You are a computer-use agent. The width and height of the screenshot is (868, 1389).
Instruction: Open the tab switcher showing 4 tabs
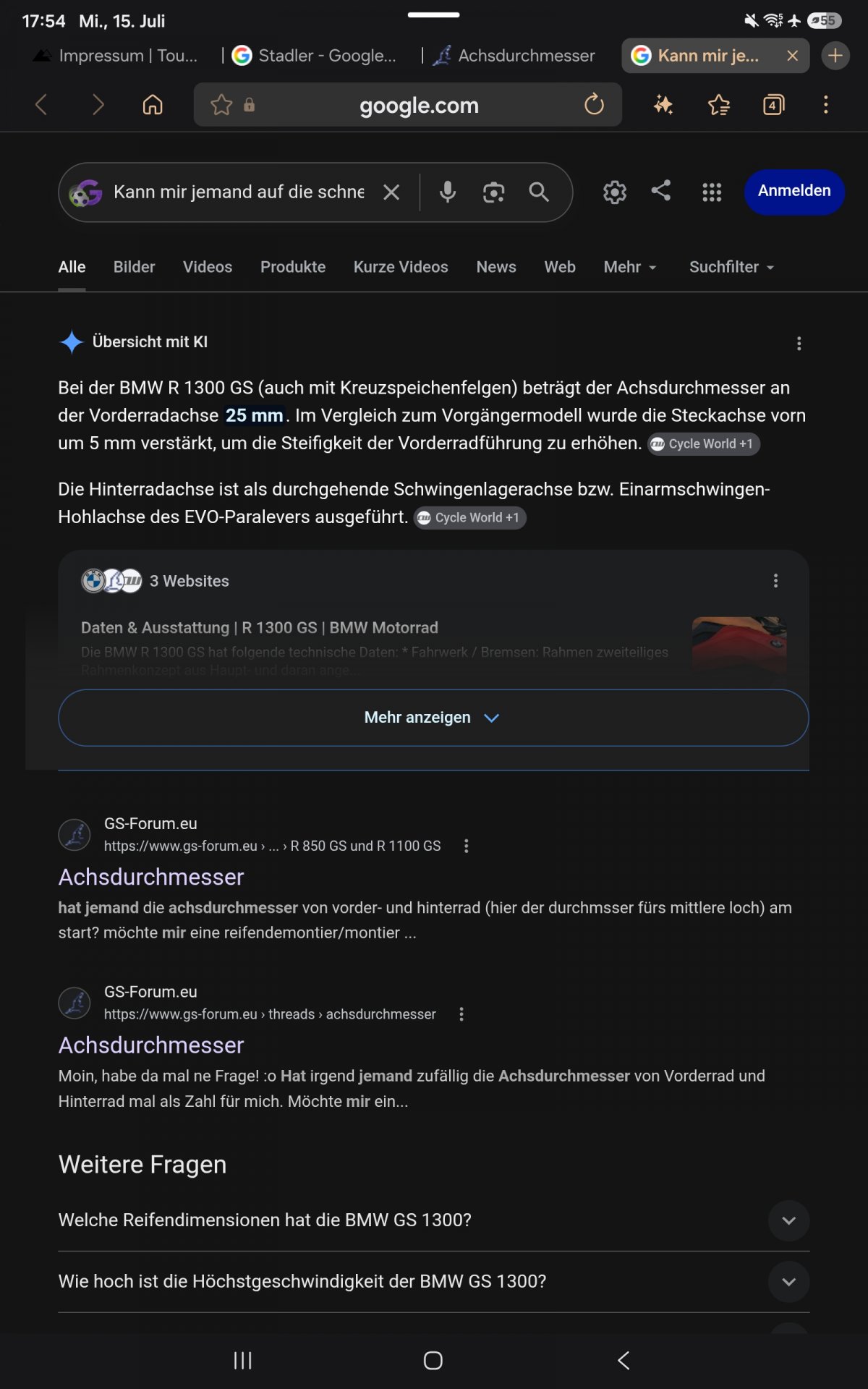click(x=773, y=105)
